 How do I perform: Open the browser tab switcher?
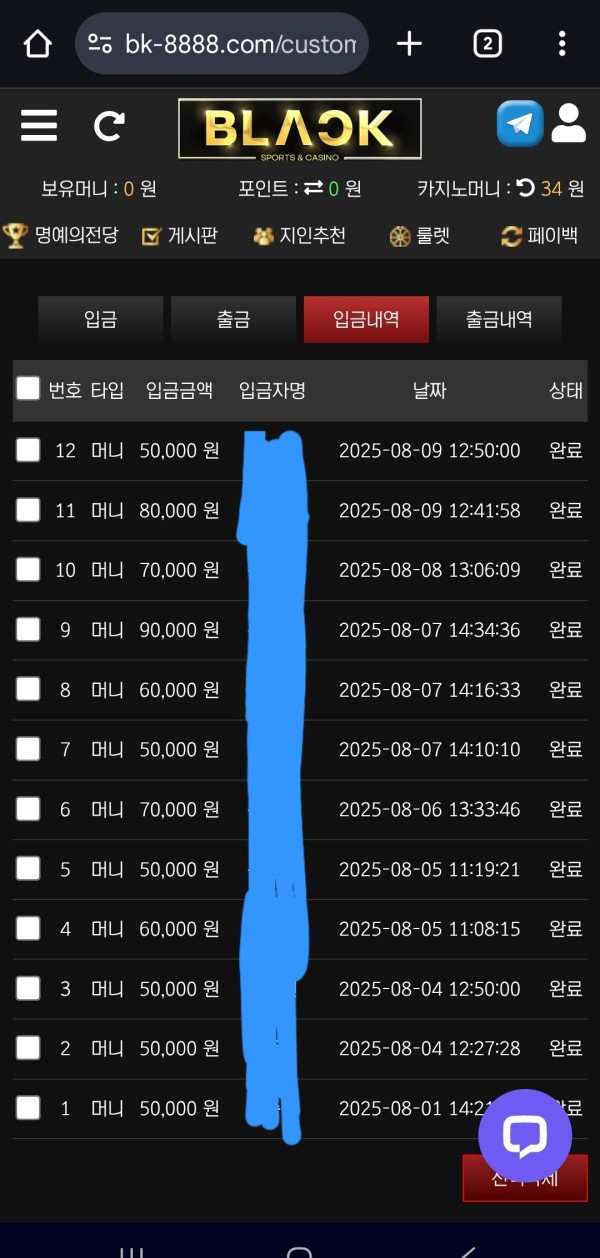pos(487,44)
